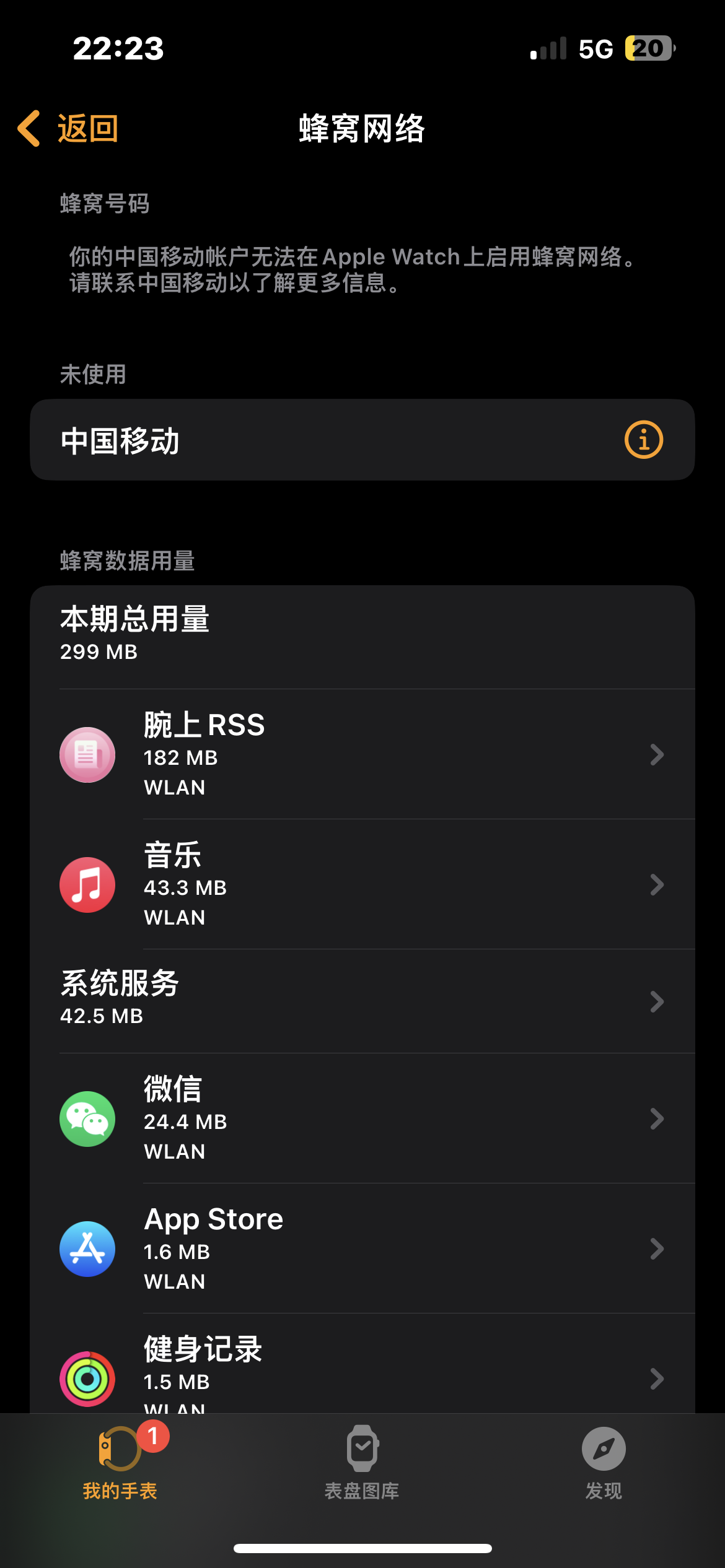Screen dimensions: 725x1568
Task: Check 微信 data usage details
Action: coord(362,1118)
